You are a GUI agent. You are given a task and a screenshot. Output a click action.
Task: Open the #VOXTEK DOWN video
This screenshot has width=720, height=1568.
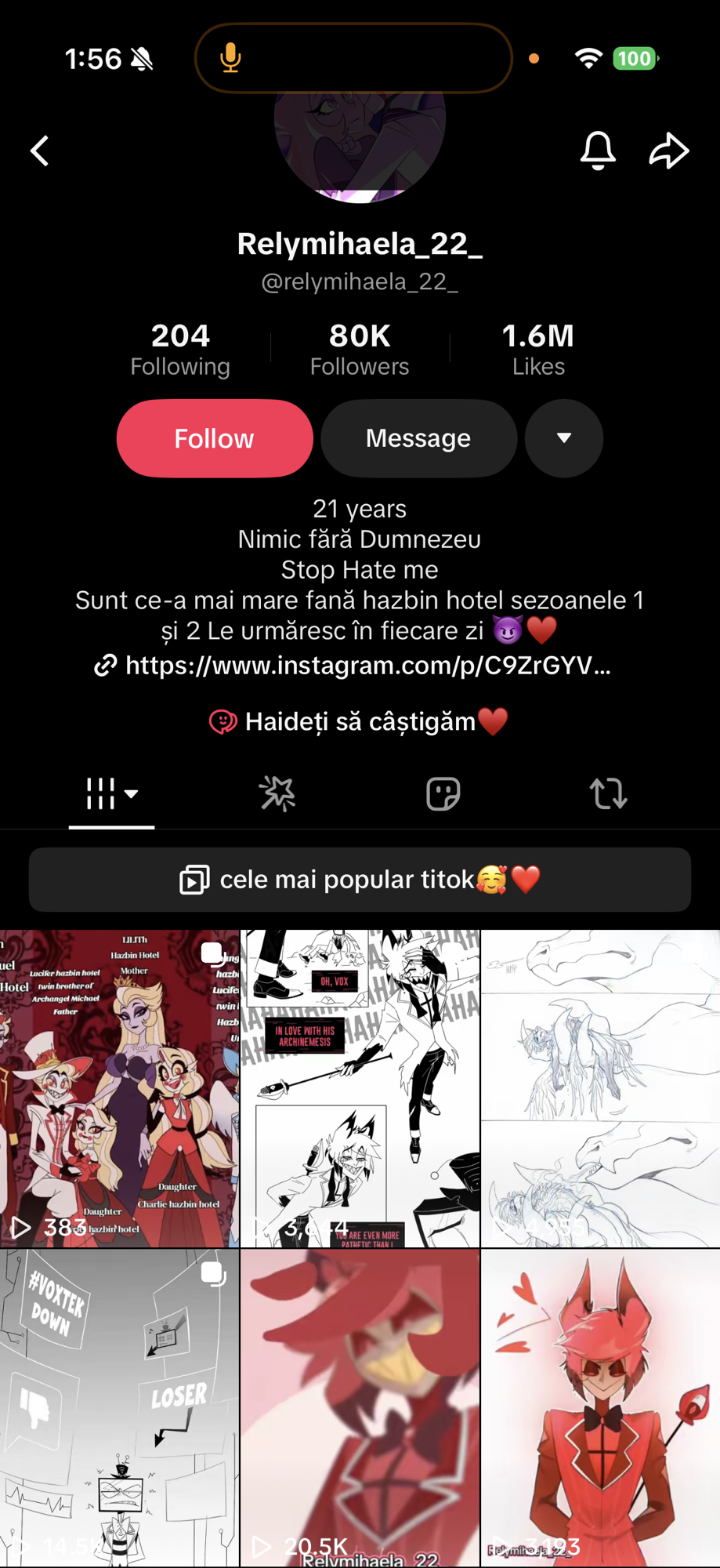119,1407
